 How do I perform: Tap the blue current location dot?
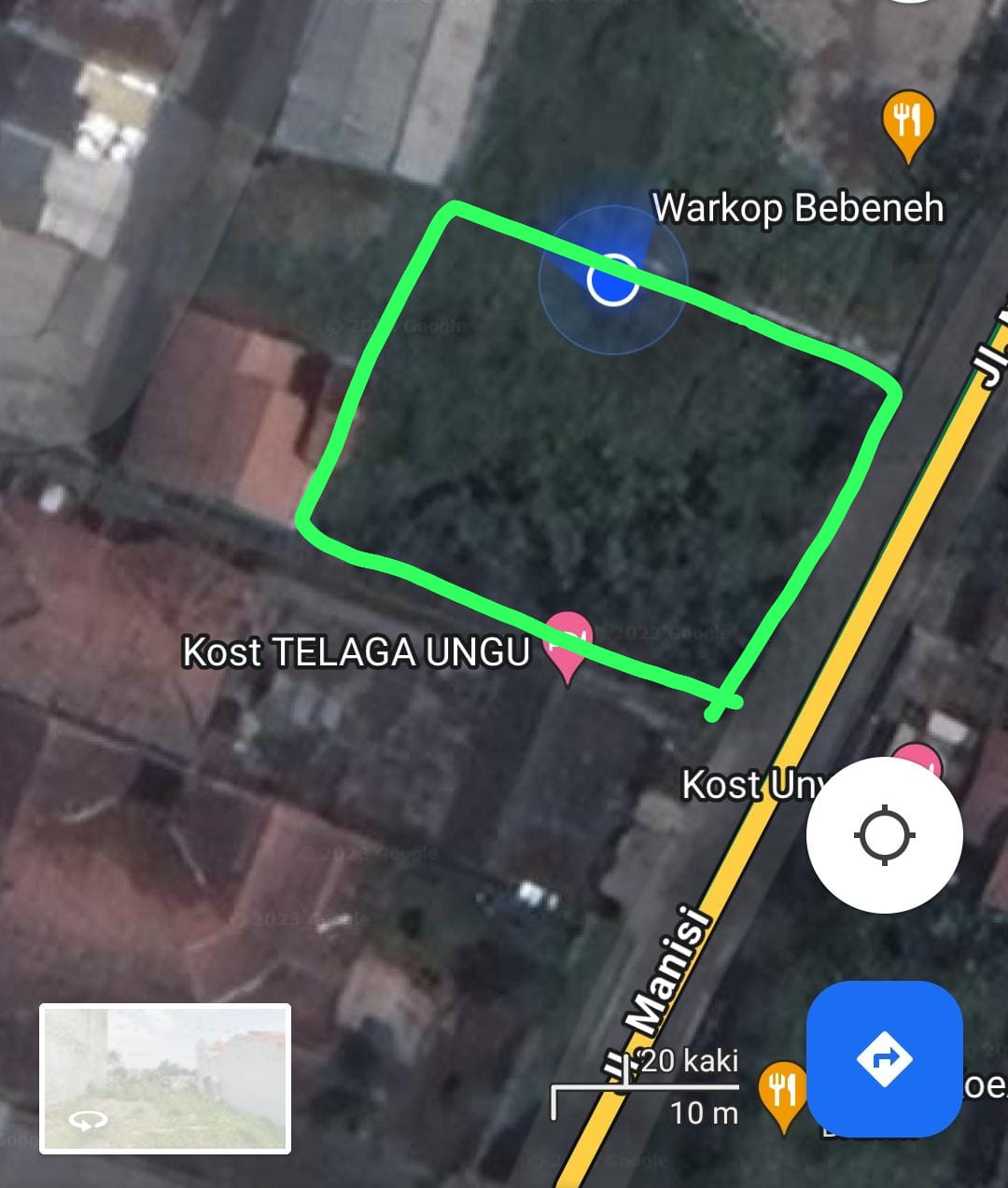pos(612,279)
